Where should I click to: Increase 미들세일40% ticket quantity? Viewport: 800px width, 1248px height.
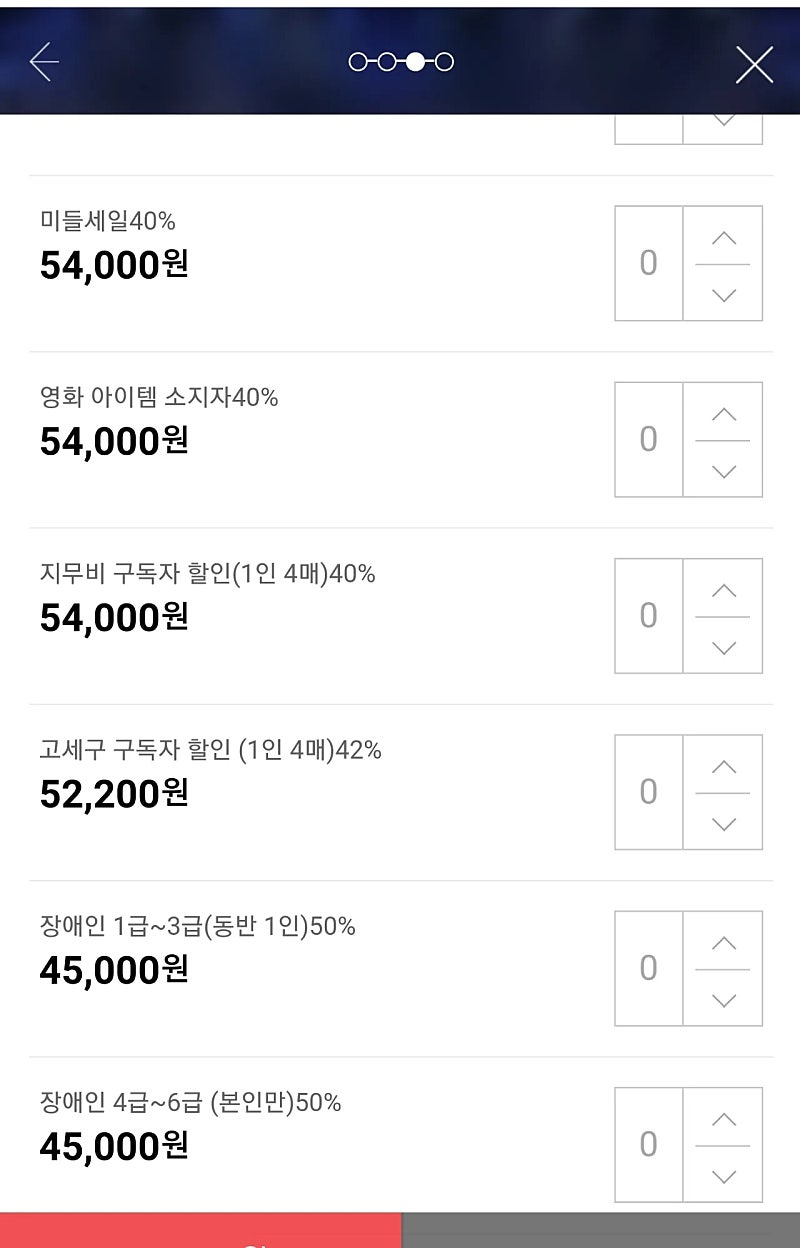coord(723,238)
